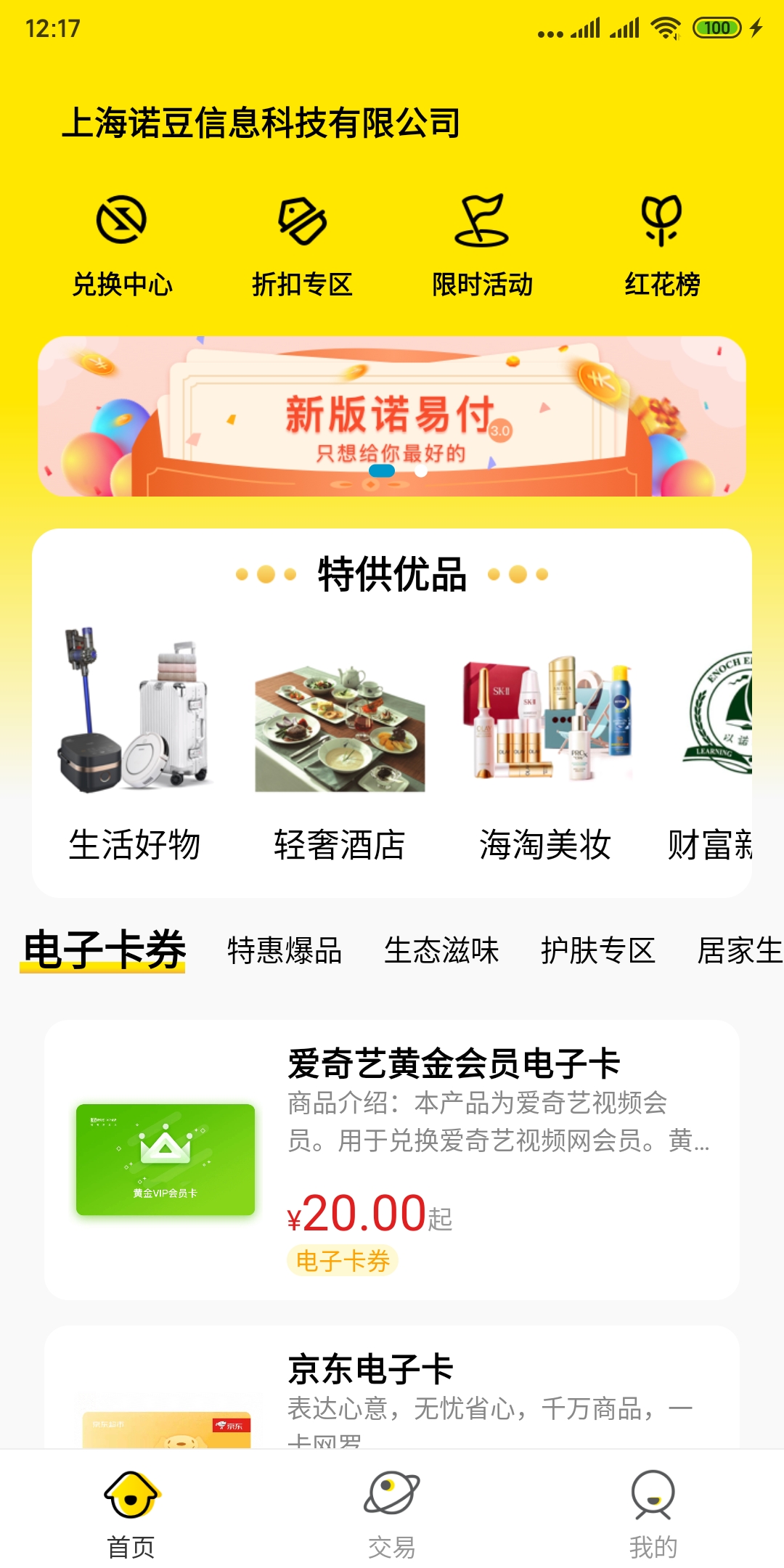Image resolution: width=784 pixels, height=1568 pixels.
Task: Open the 新版诺易付 banner
Action: (x=392, y=417)
